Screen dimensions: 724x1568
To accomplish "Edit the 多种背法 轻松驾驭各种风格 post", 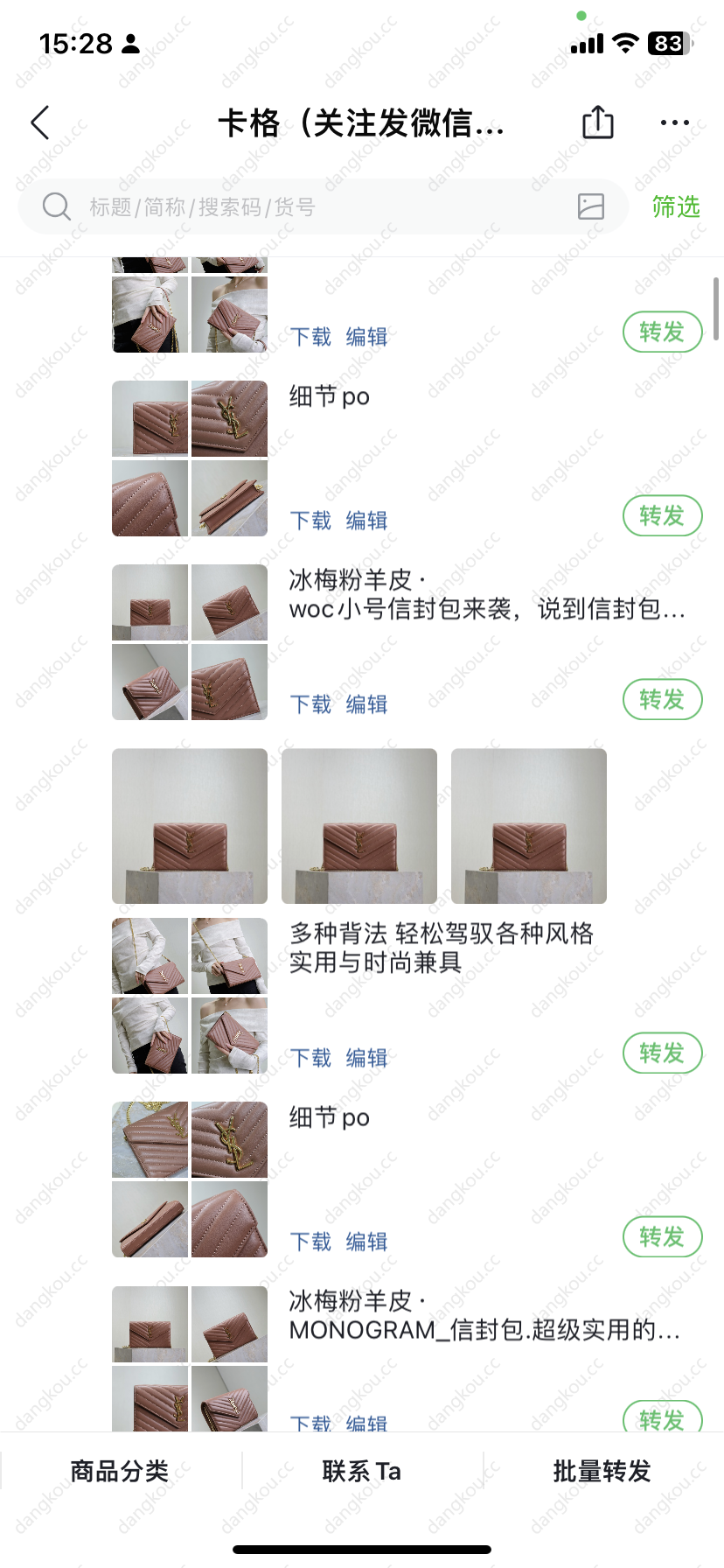I will pos(366,1058).
